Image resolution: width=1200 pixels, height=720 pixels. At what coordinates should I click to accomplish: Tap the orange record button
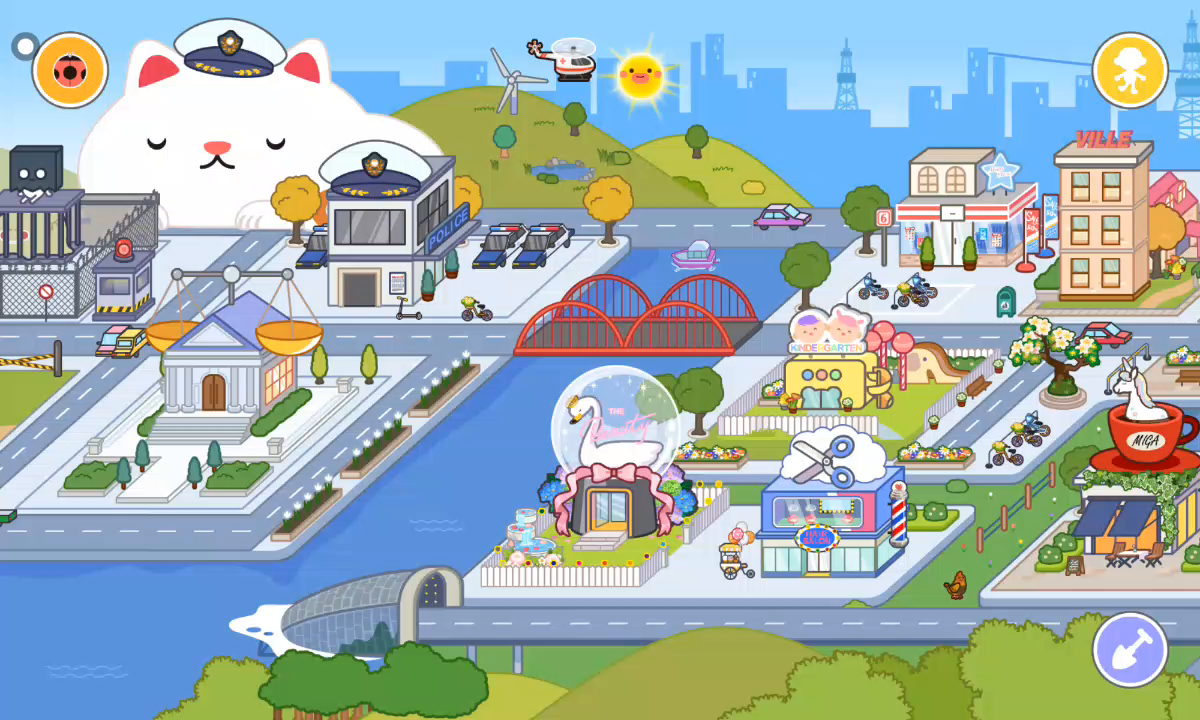(x=70, y=70)
